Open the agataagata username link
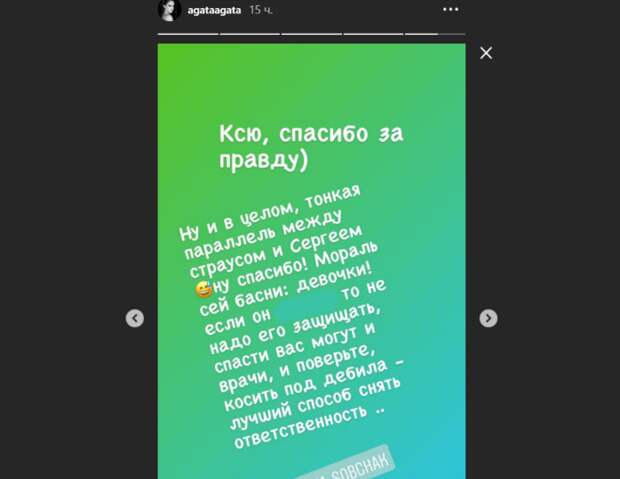The height and width of the screenshot is (479, 620). [214, 9]
